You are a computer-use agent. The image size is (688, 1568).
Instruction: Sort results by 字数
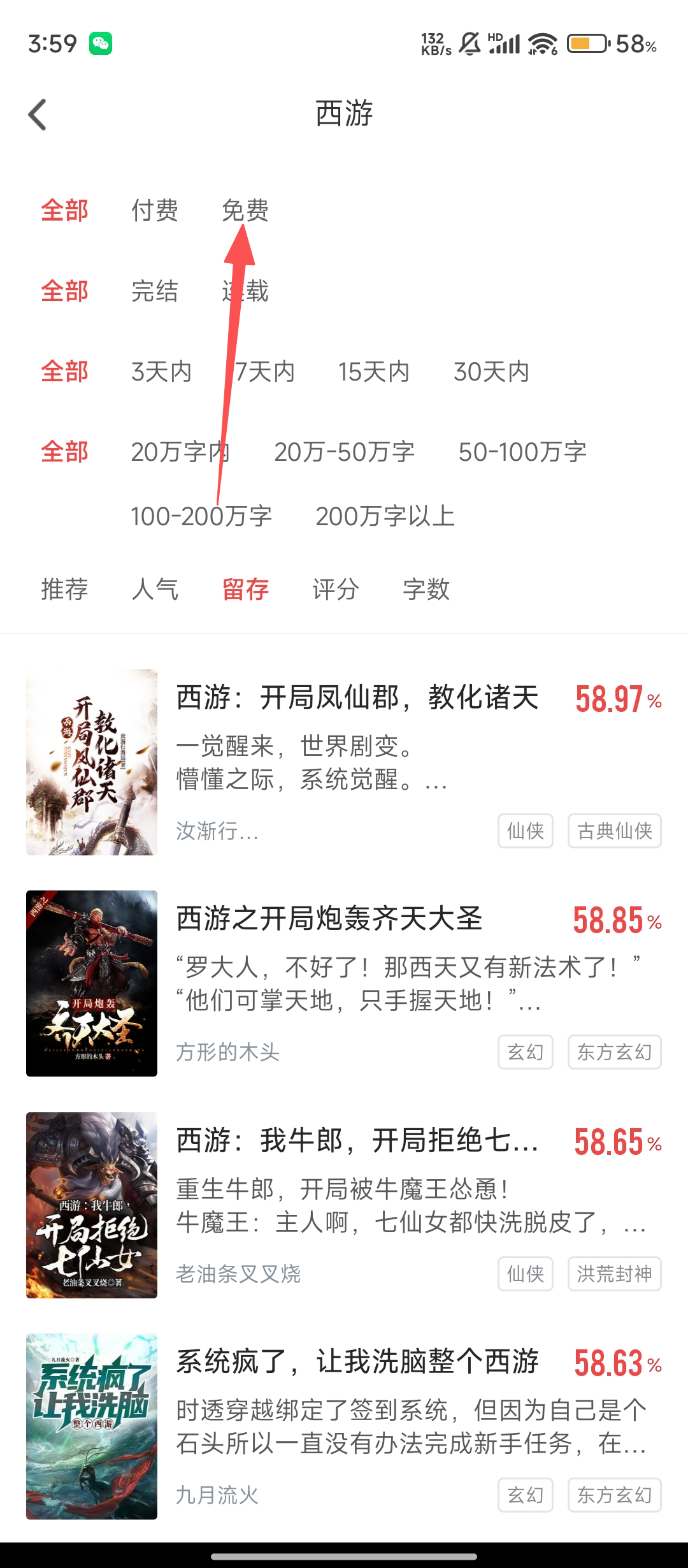point(426,589)
